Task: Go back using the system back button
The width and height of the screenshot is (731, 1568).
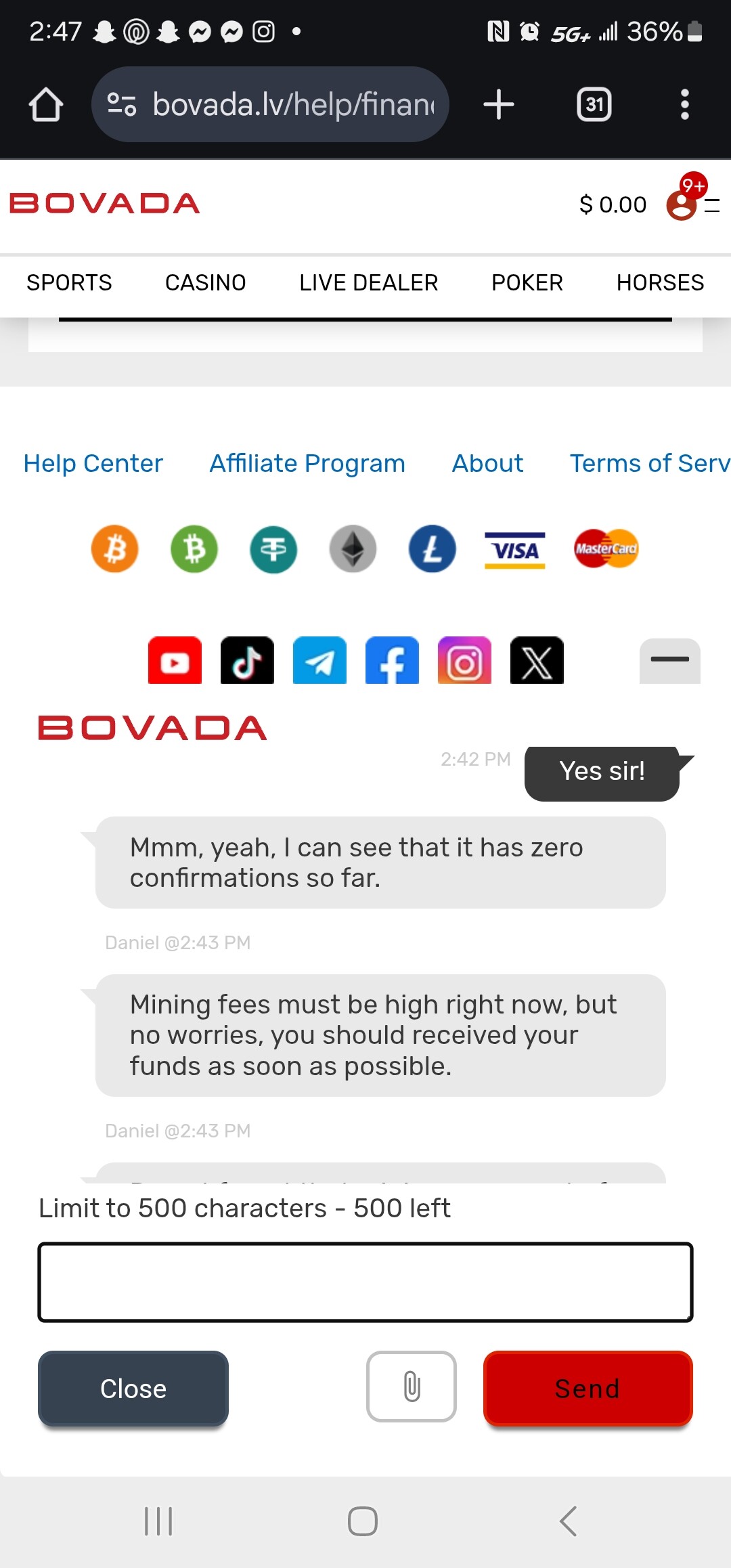Action: tap(569, 1521)
